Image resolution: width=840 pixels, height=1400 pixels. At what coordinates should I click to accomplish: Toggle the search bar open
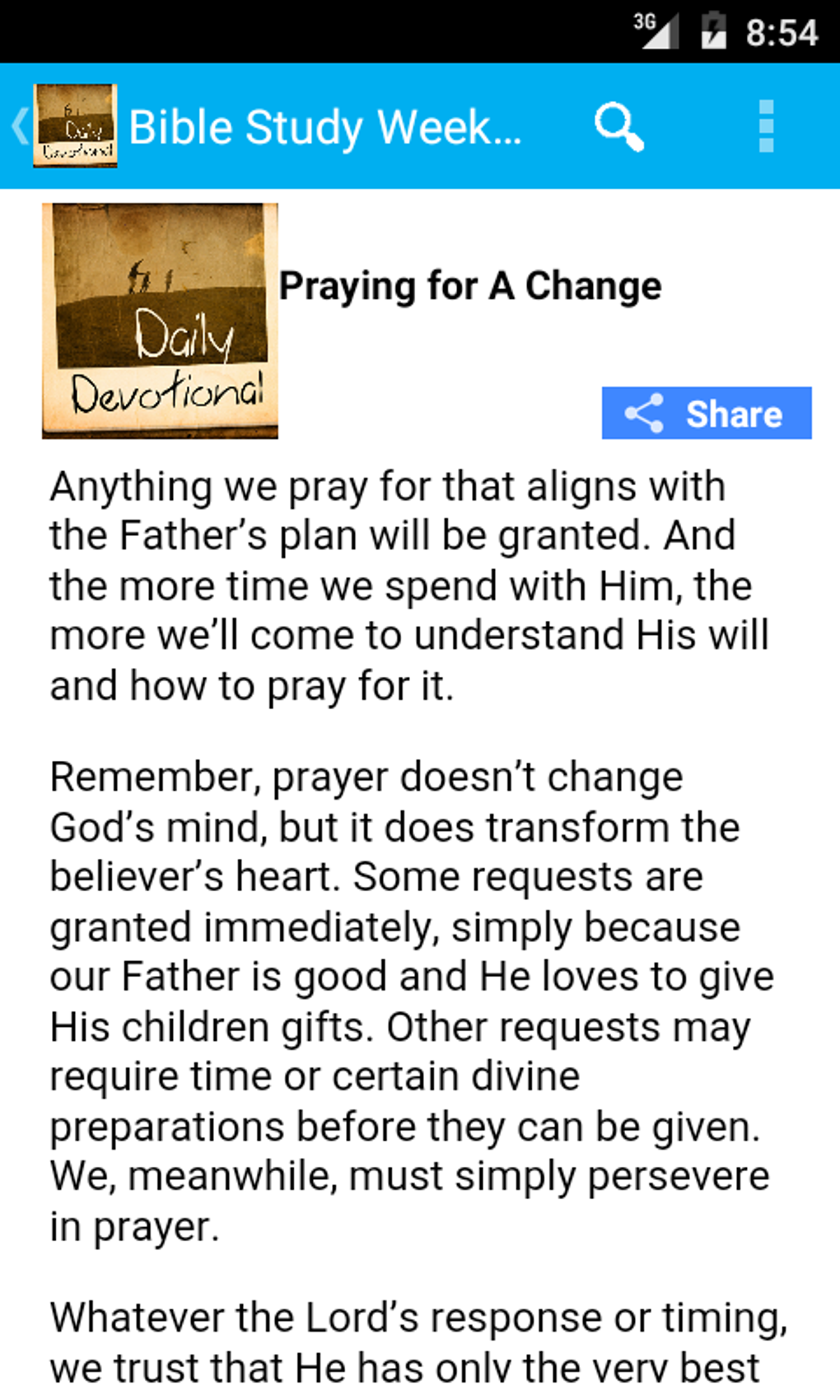pyautogui.click(x=618, y=126)
